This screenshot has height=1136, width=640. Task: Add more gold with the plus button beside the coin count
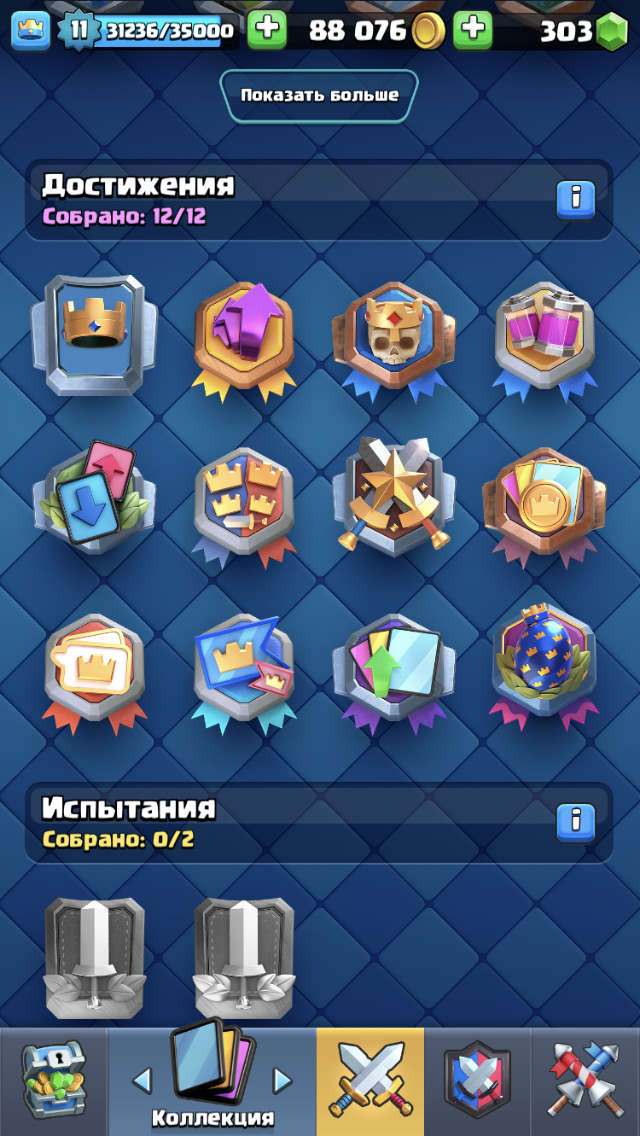coord(472,30)
